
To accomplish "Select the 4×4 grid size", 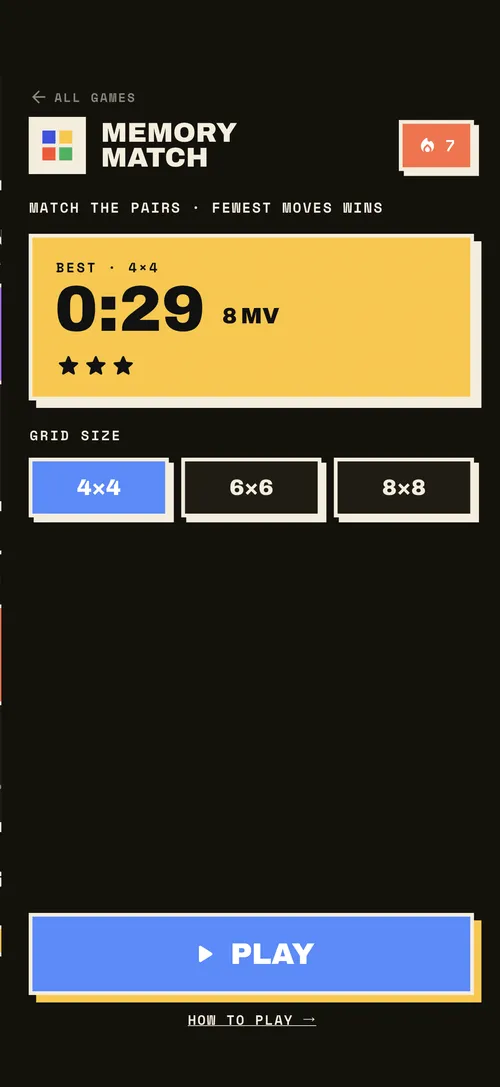I will 98,487.
